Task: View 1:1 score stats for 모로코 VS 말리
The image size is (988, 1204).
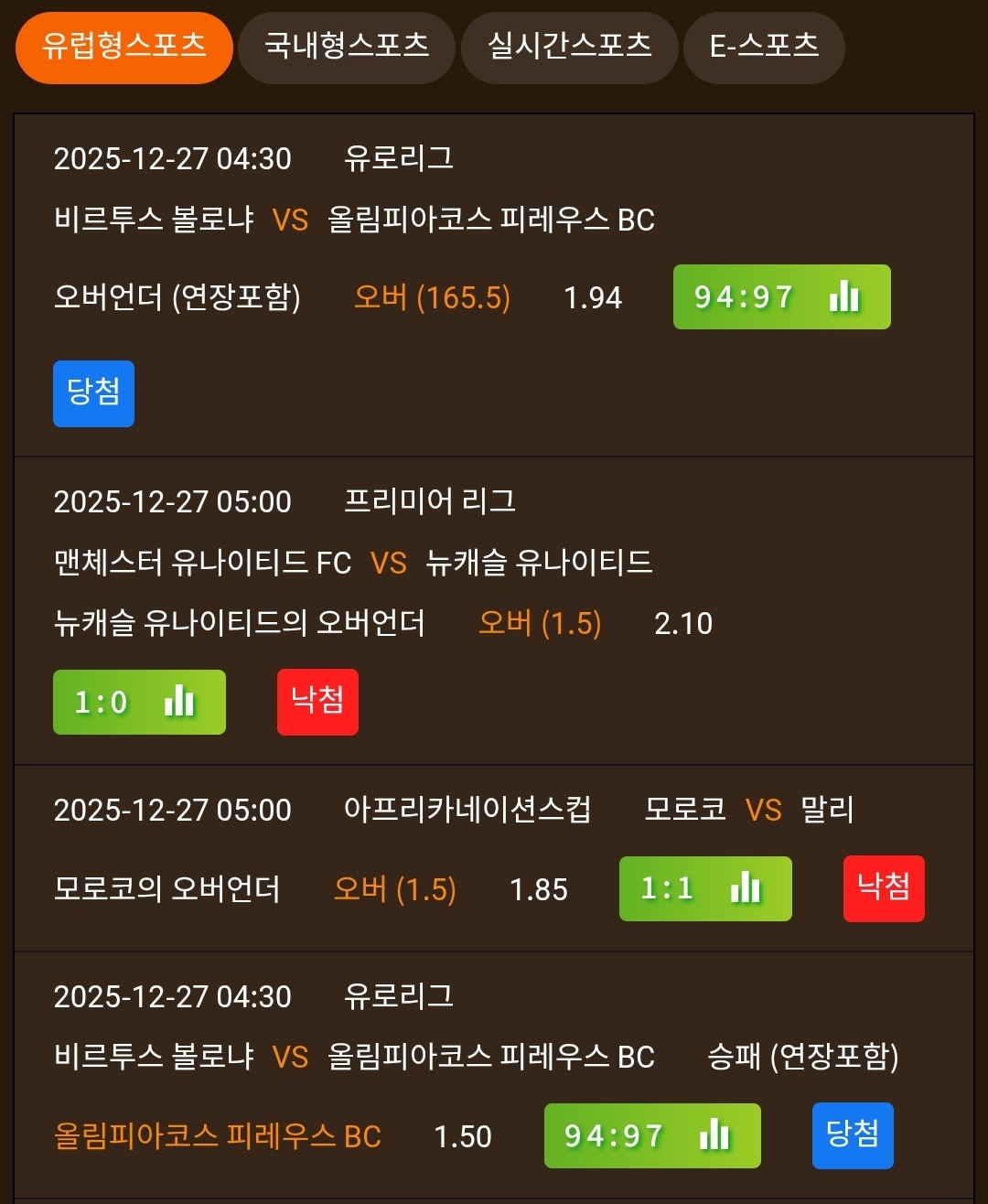Action: pyautogui.click(x=705, y=888)
